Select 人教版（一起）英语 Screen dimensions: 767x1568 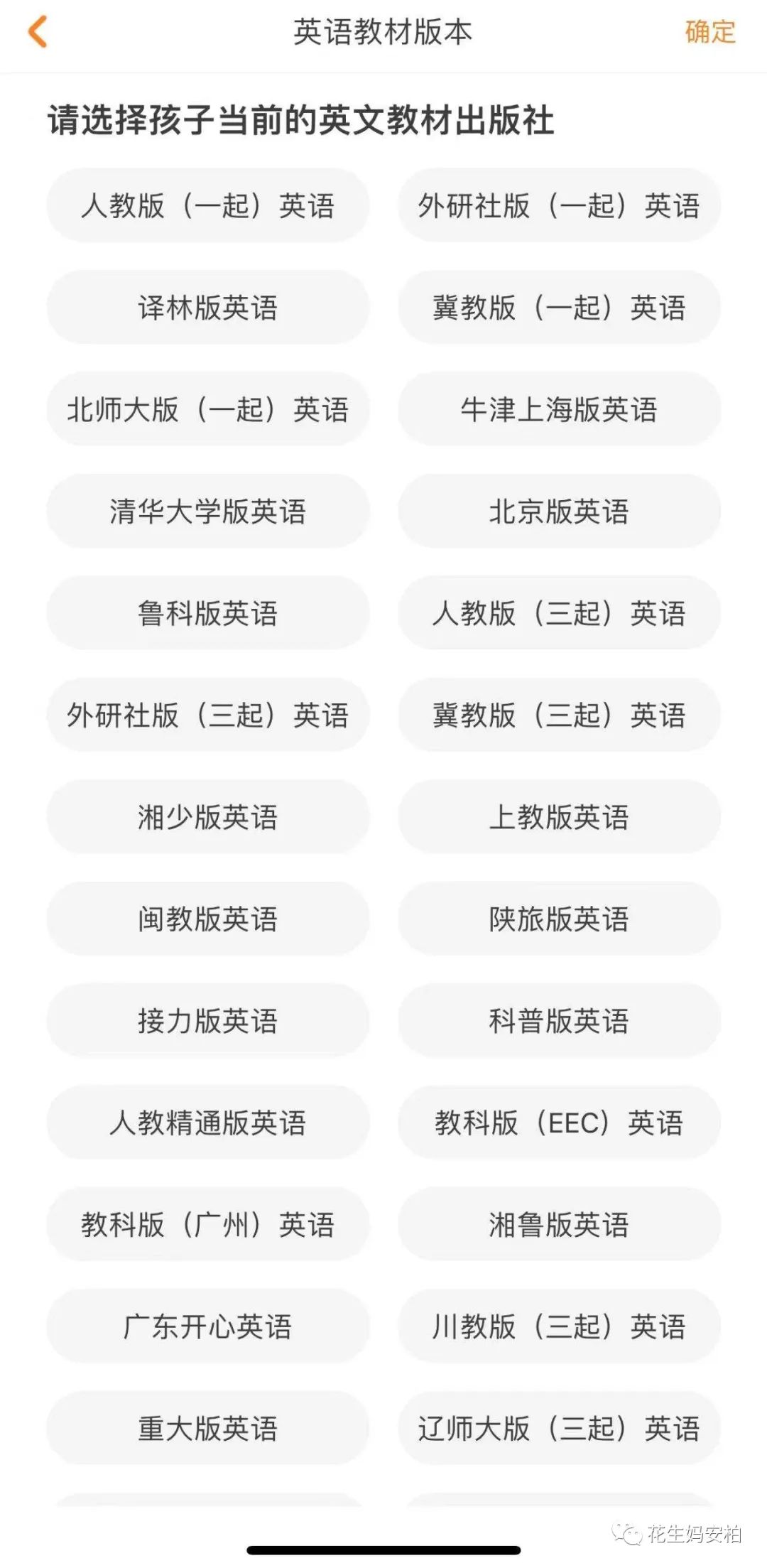207,205
